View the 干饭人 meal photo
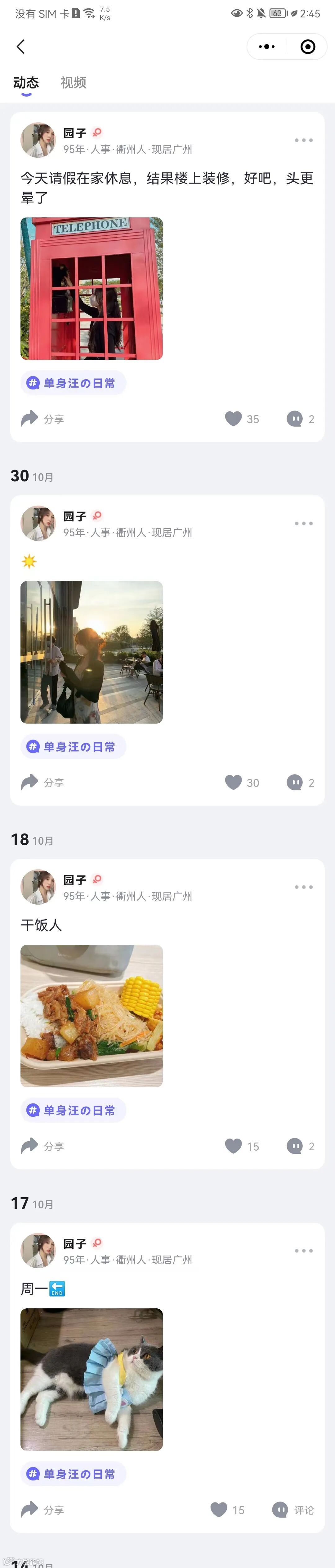The image size is (335, 1568). (x=92, y=1015)
